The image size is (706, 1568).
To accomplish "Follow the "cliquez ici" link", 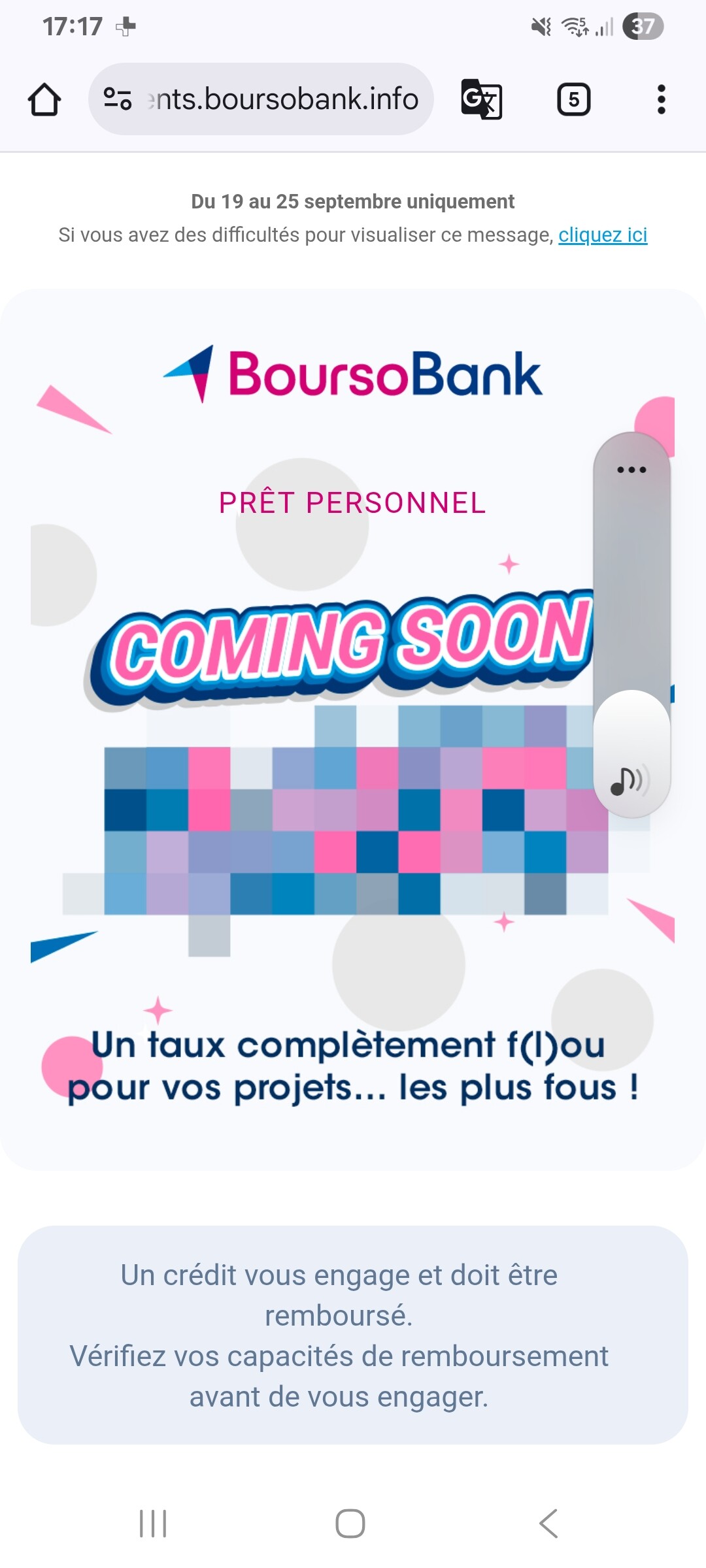I will tap(603, 235).
